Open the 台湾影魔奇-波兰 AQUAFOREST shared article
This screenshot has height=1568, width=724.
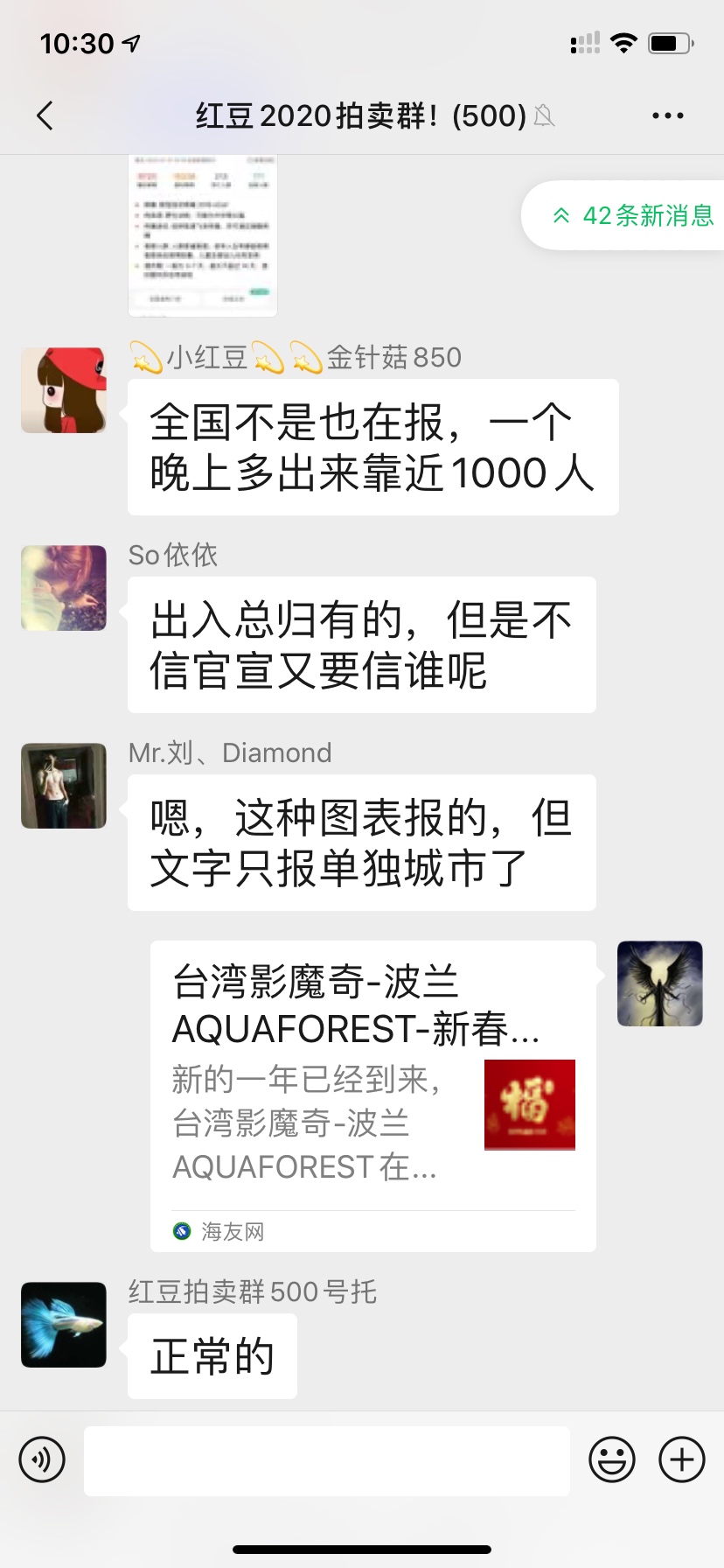(x=372, y=1095)
